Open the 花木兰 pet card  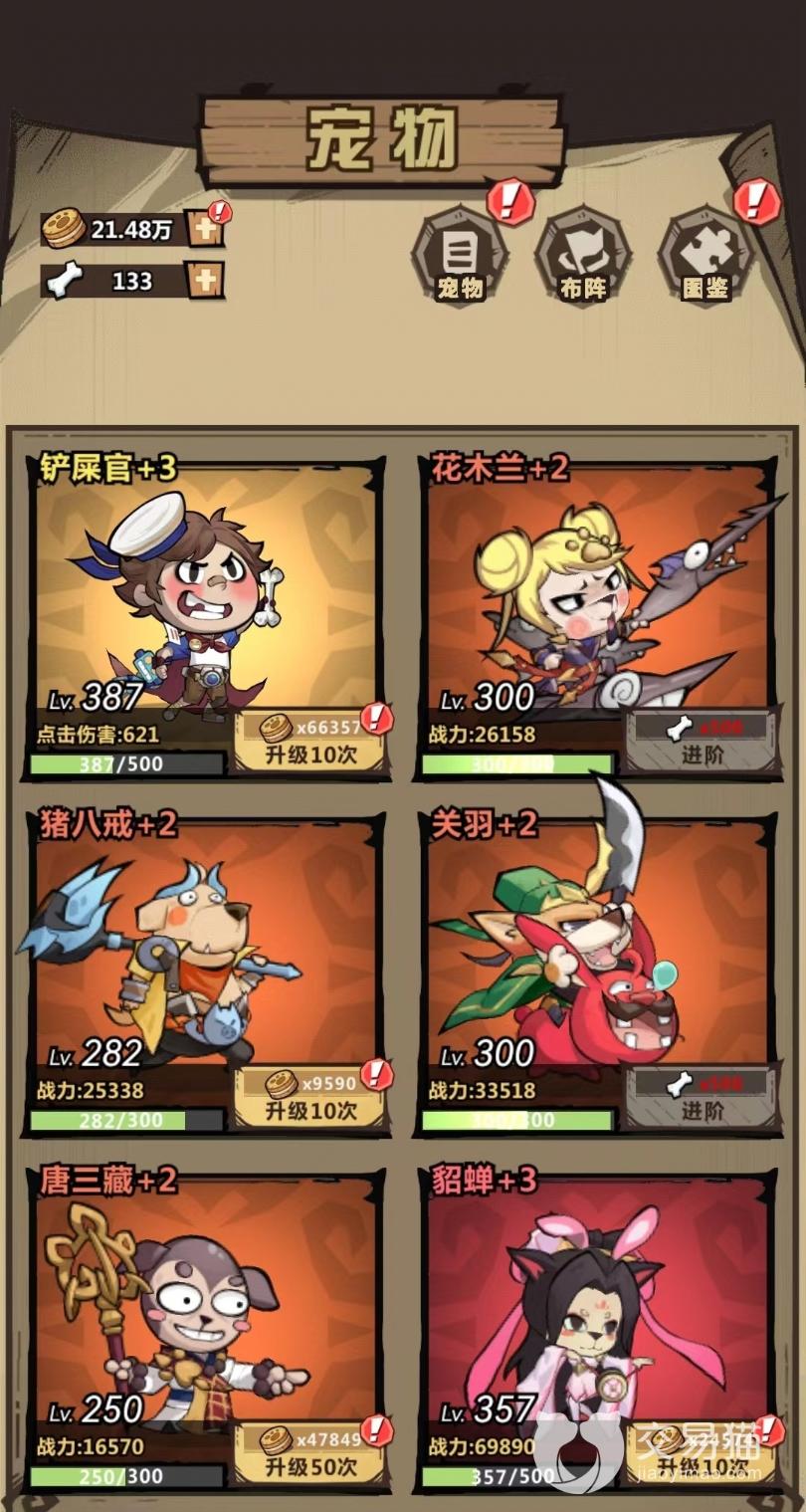click(x=597, y=597)
